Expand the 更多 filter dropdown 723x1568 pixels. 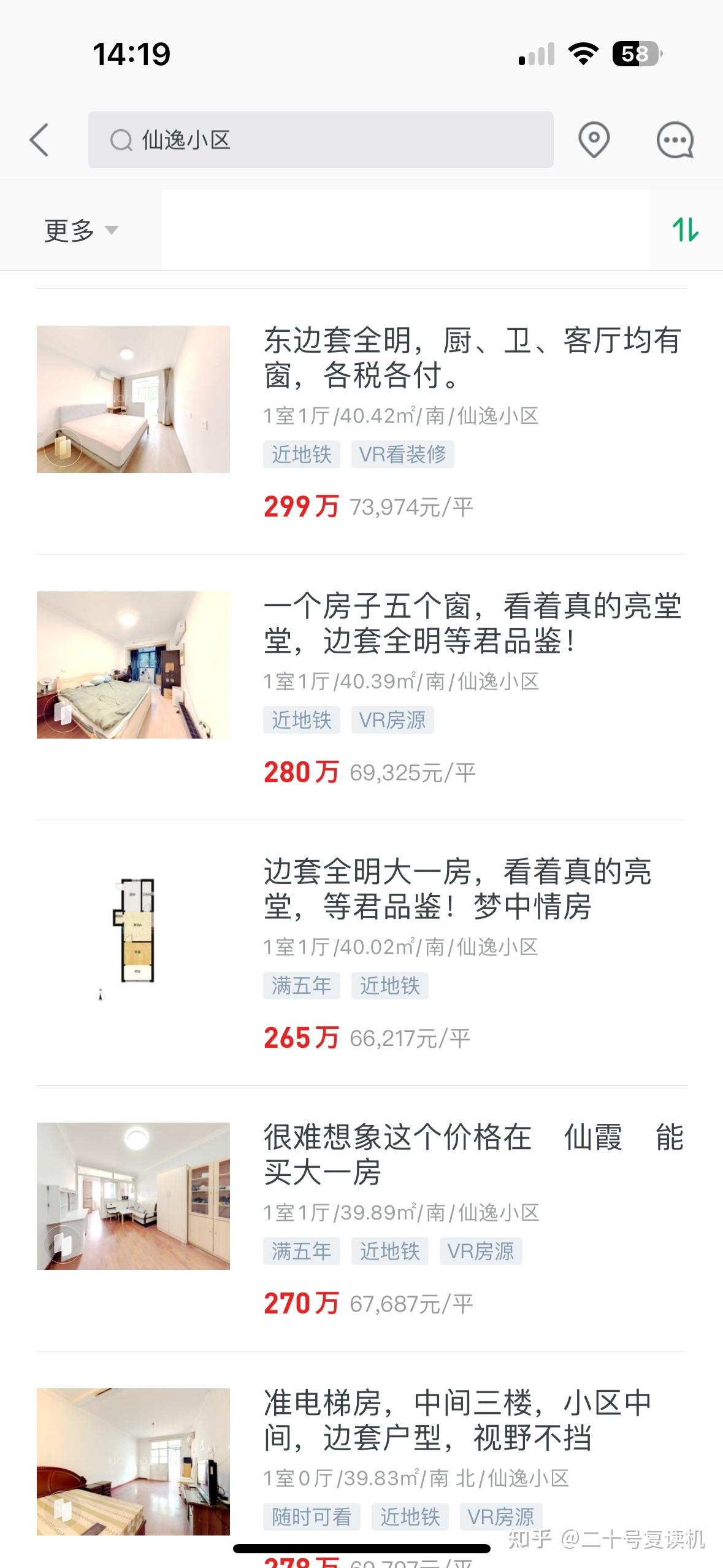click(x=81, y=230)
